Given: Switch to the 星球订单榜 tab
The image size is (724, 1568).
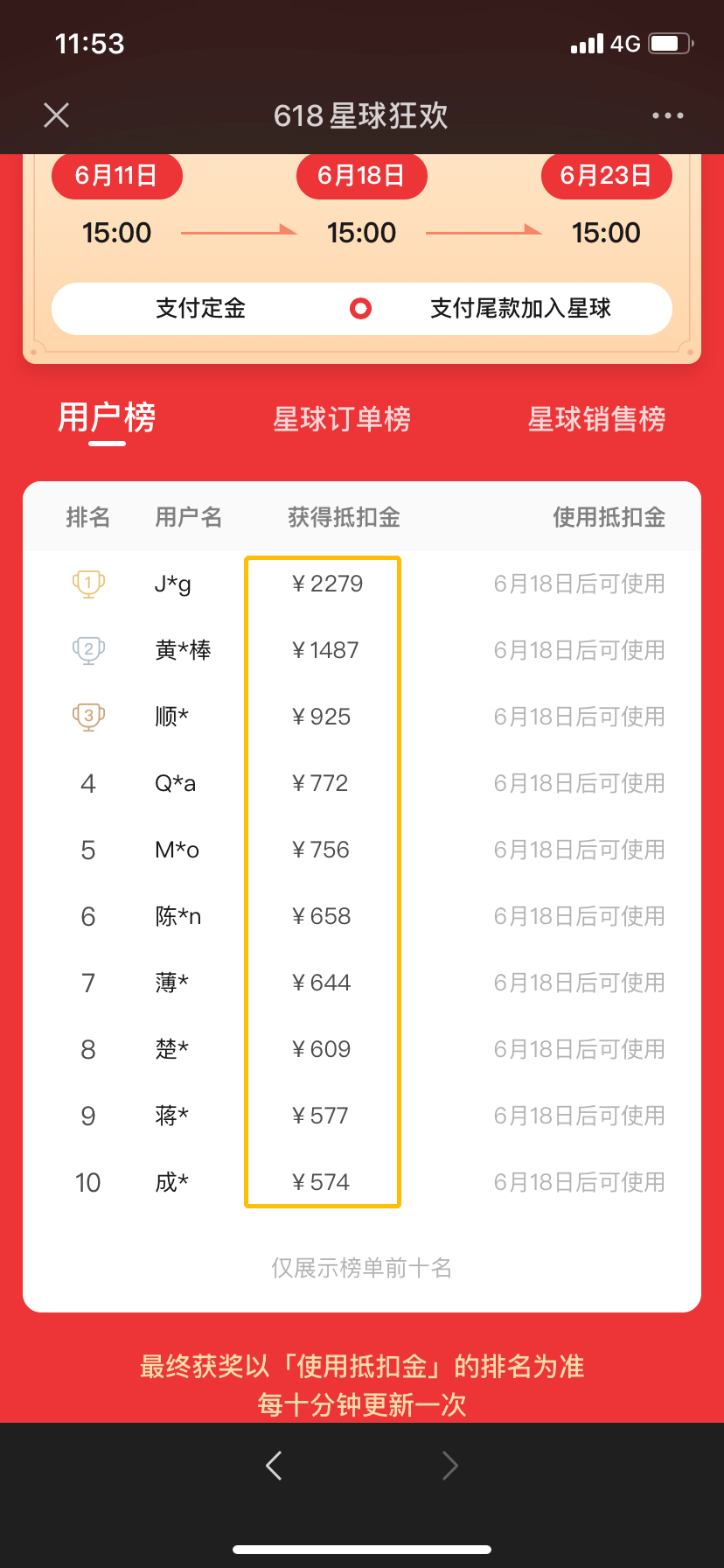Looking at the screenshot, I should [x=342, y=419].
